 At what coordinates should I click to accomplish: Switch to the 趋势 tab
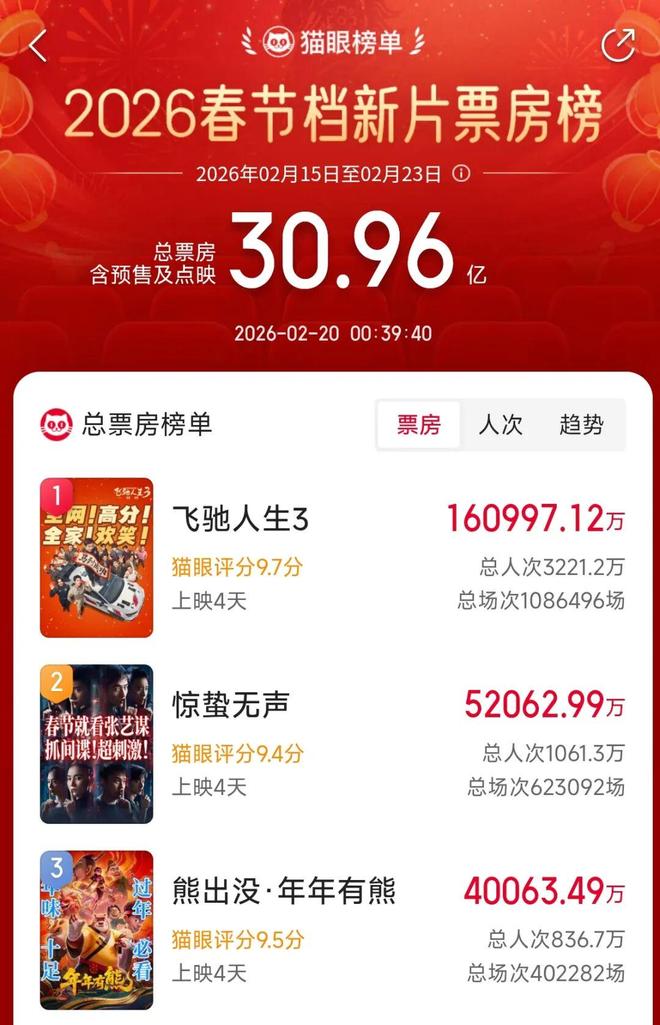pyautogui.click(x=581, y=425)
